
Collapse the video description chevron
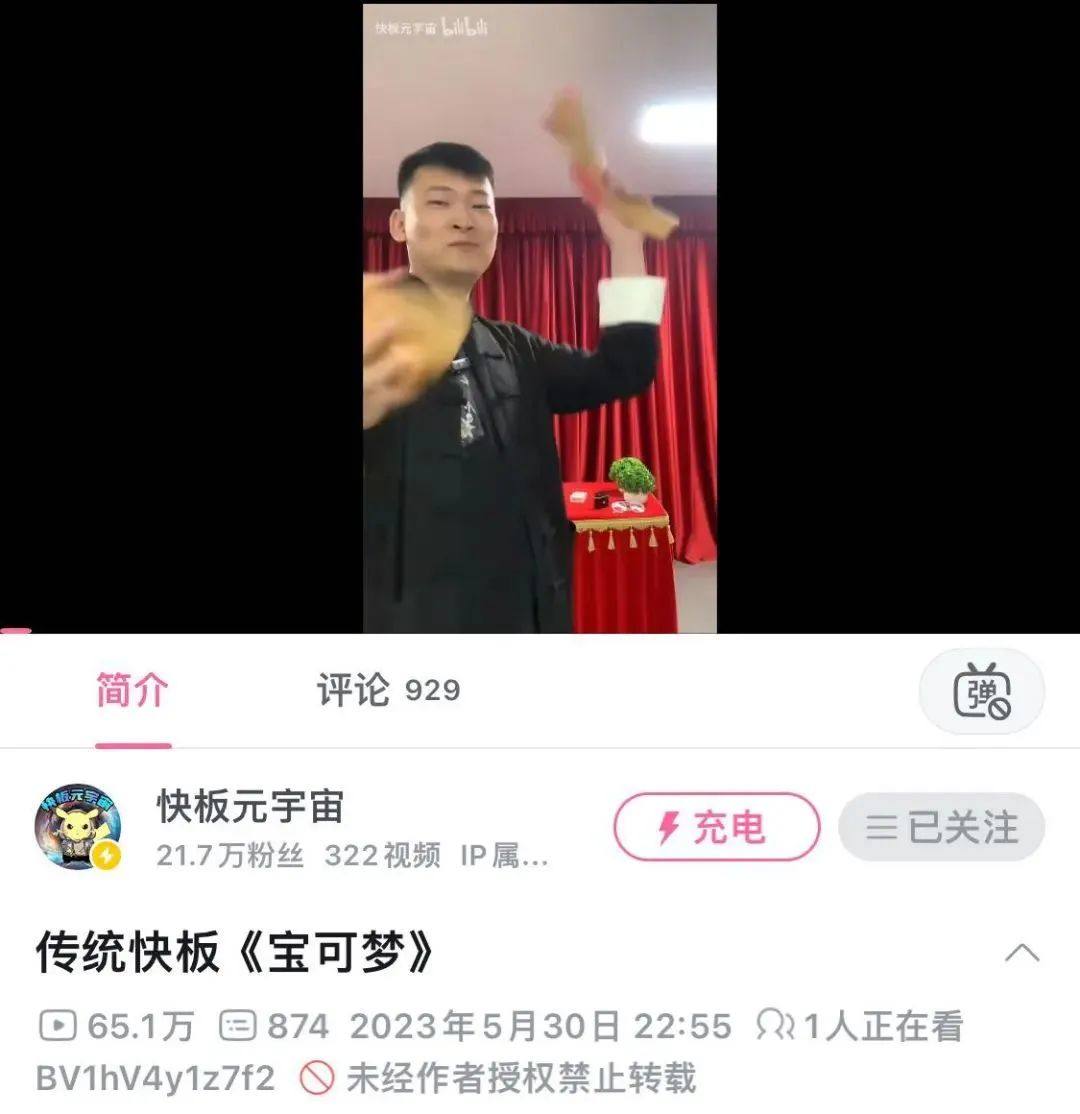coord(1021,953)
